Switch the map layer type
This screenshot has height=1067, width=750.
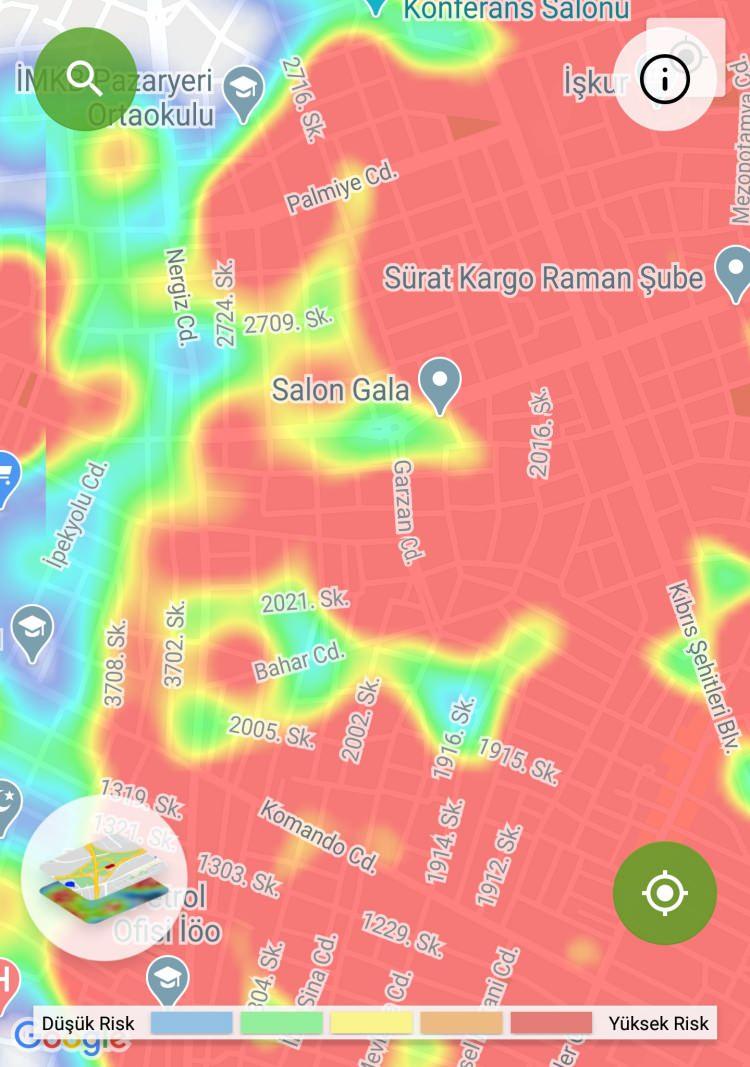[103, 877]
